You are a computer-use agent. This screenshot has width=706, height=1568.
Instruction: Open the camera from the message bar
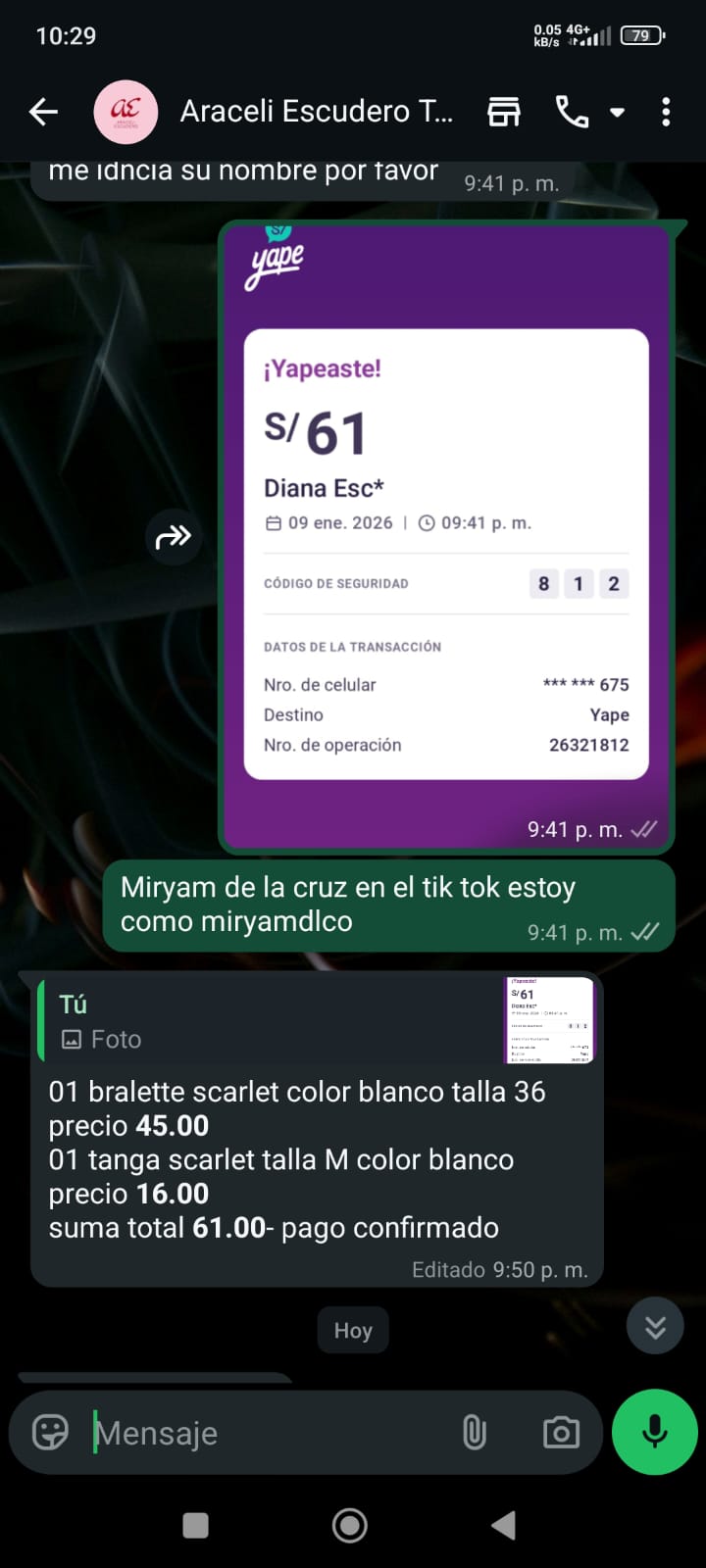[x=561, y=1433]
